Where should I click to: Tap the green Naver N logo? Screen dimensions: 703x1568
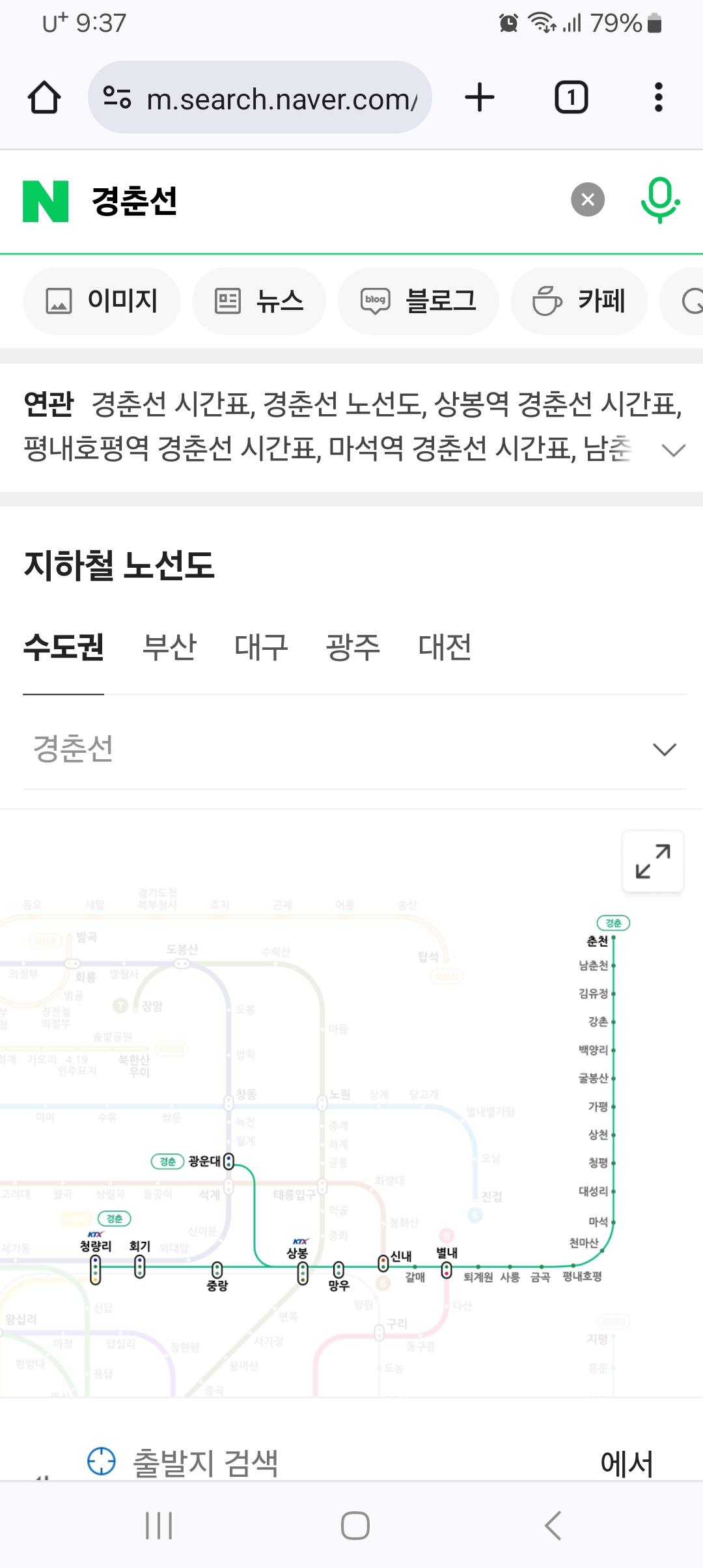click(46, 201)
